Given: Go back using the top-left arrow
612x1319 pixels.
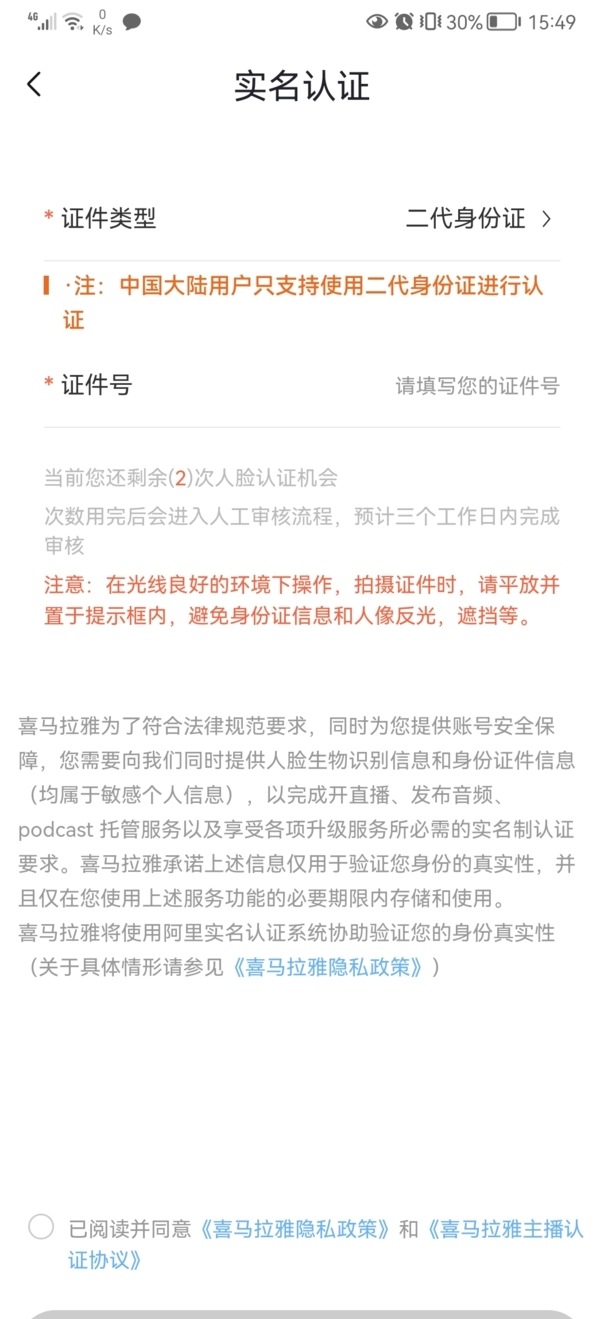Looking at the screenshot, I should [x=34, y=85].
